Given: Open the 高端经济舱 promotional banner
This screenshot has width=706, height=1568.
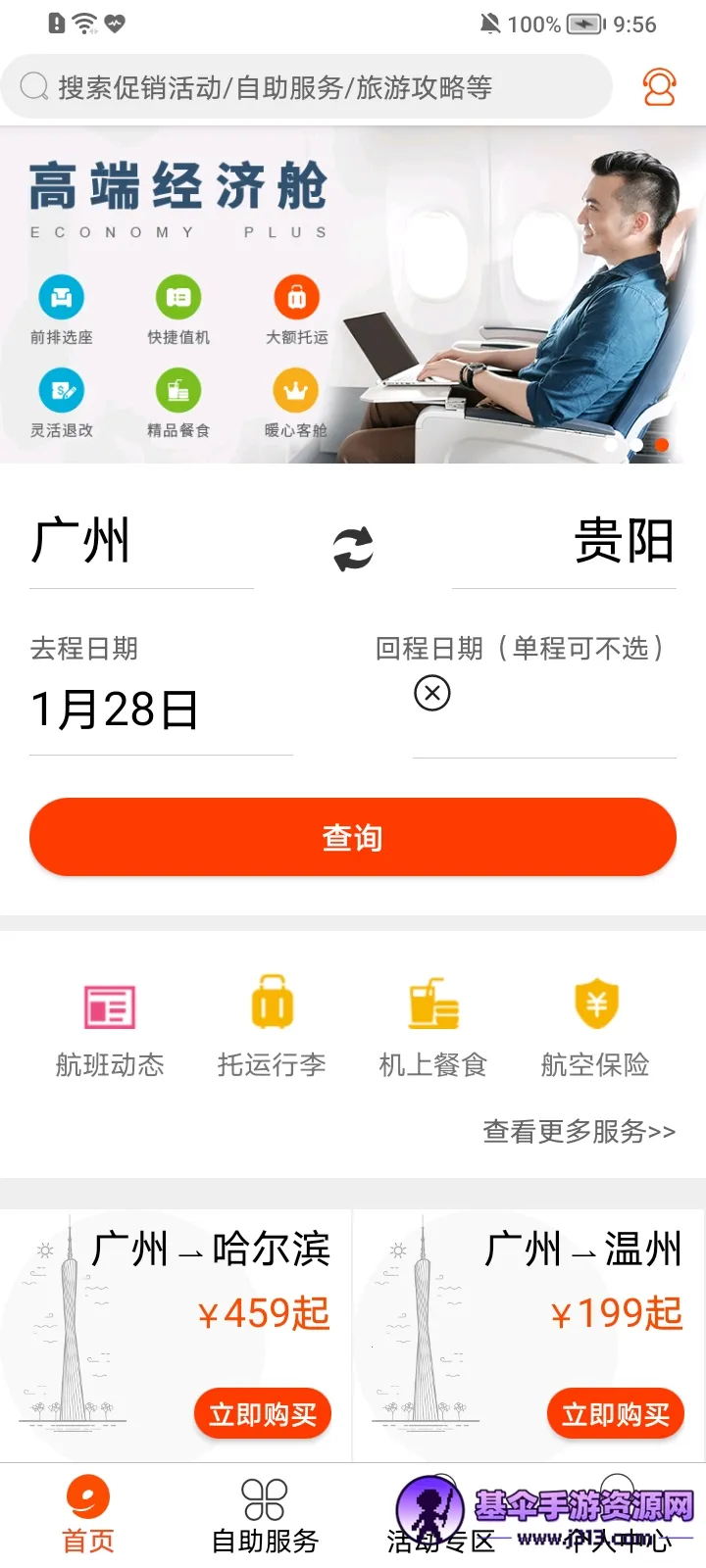Looking at the screenshot, I should click(353, 294).
